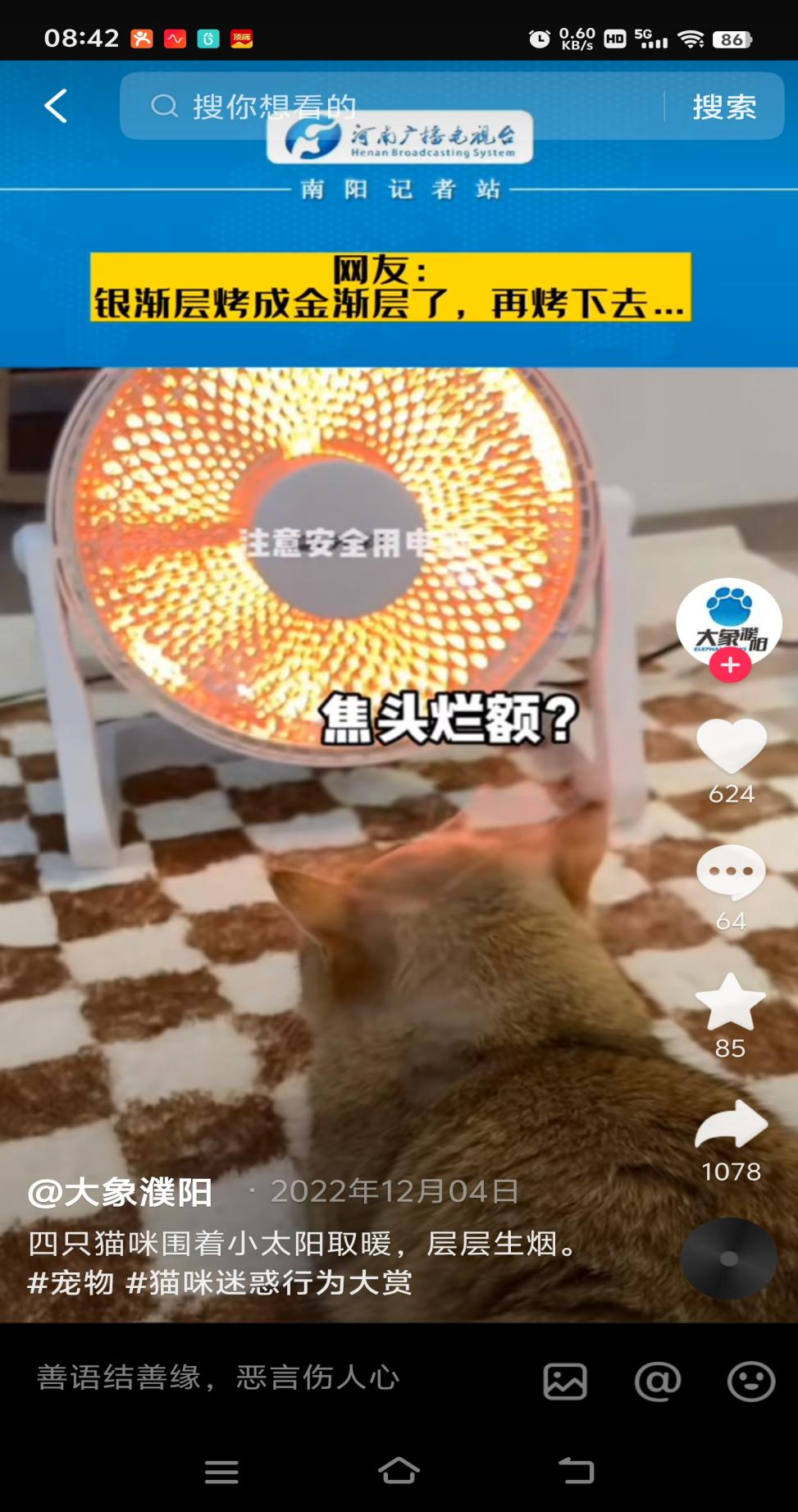
Task: Mention someone with the @ icon
Action: point(658,1382)
